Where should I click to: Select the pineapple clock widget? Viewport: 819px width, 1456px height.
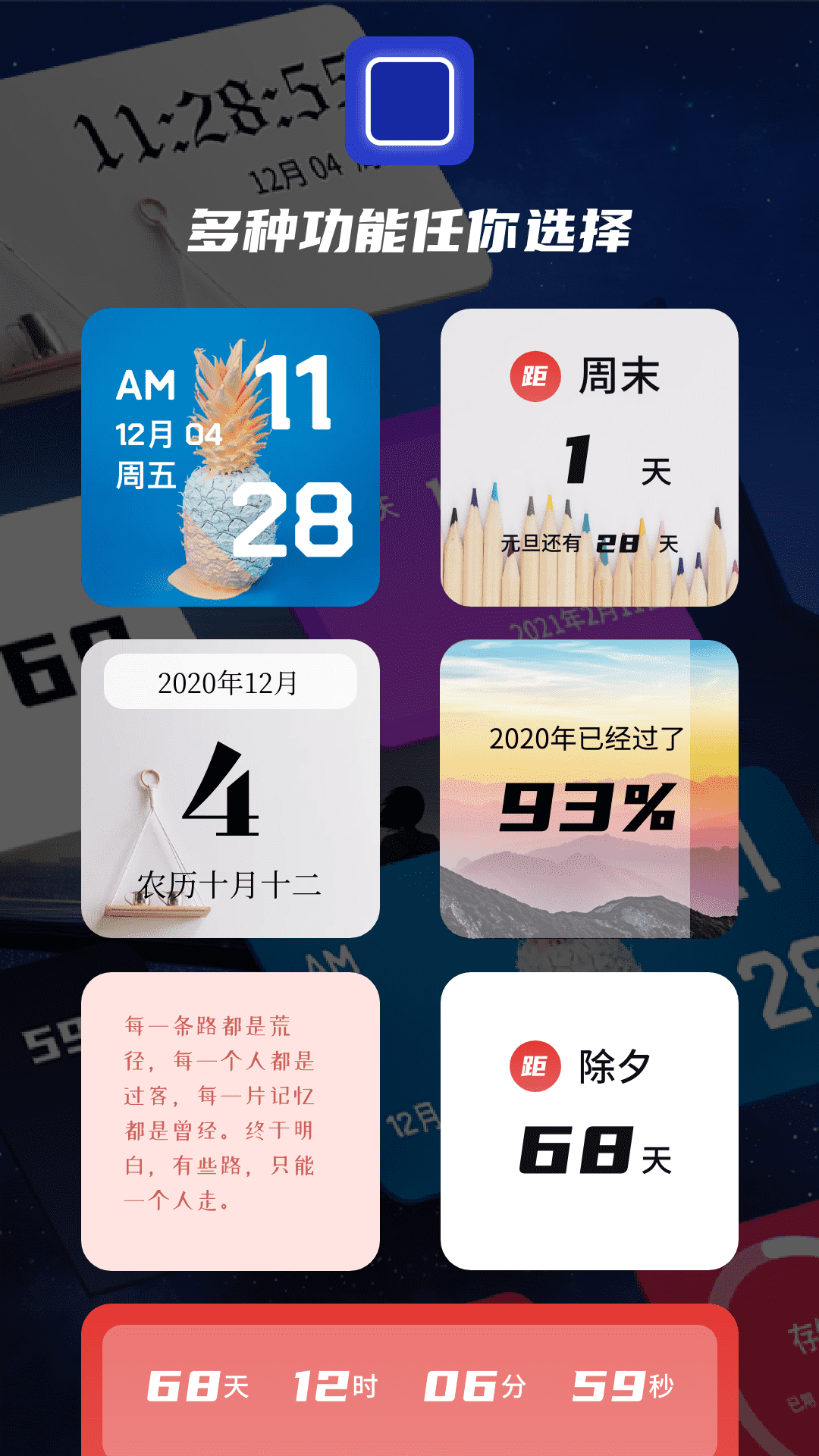pos(234,459)
